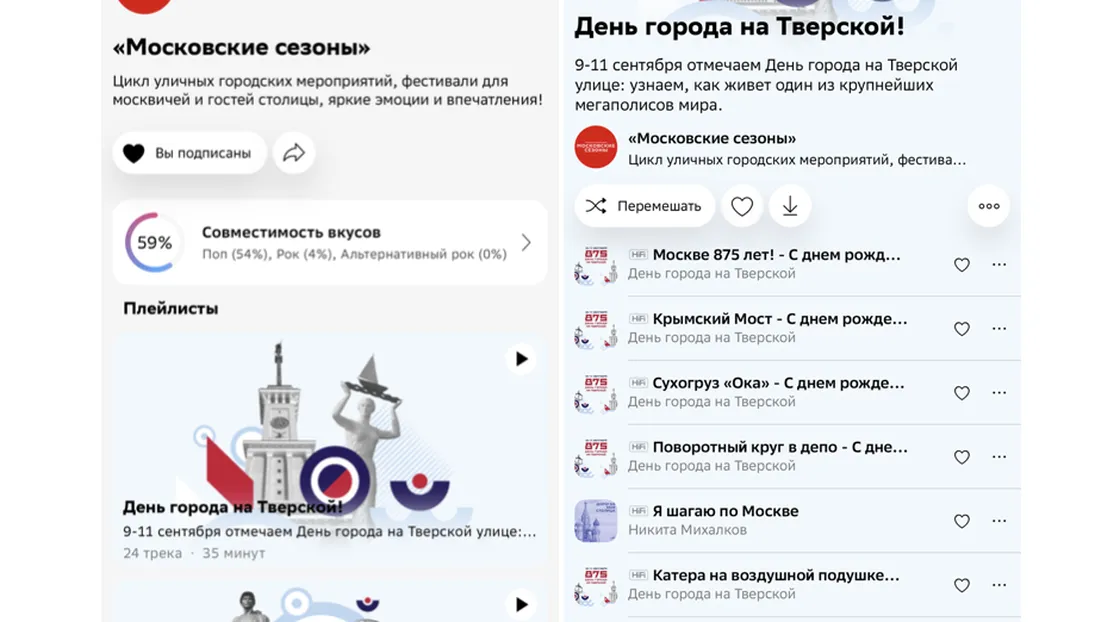Share the «Московские сезоны» profile
The image size is (1120, 622).
coord(294,153)
